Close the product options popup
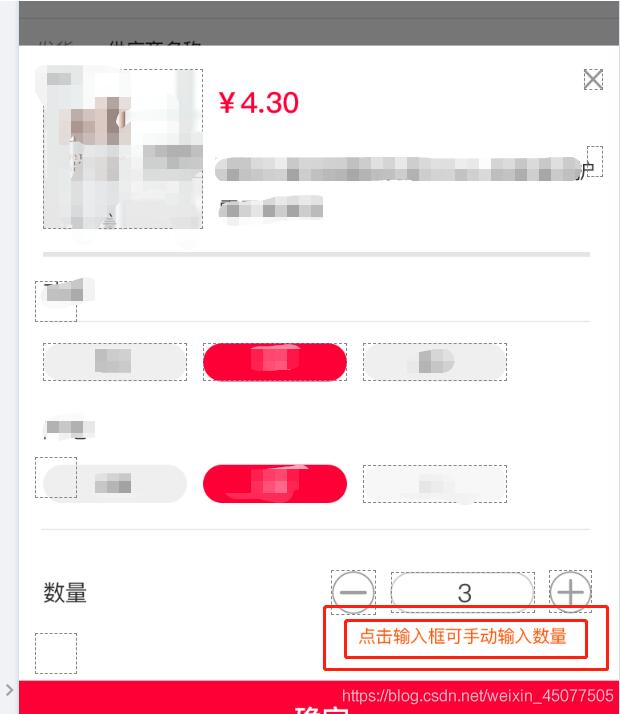Image resolution: width=620 pixels, height=714 pixels. [x=593, y=79]
